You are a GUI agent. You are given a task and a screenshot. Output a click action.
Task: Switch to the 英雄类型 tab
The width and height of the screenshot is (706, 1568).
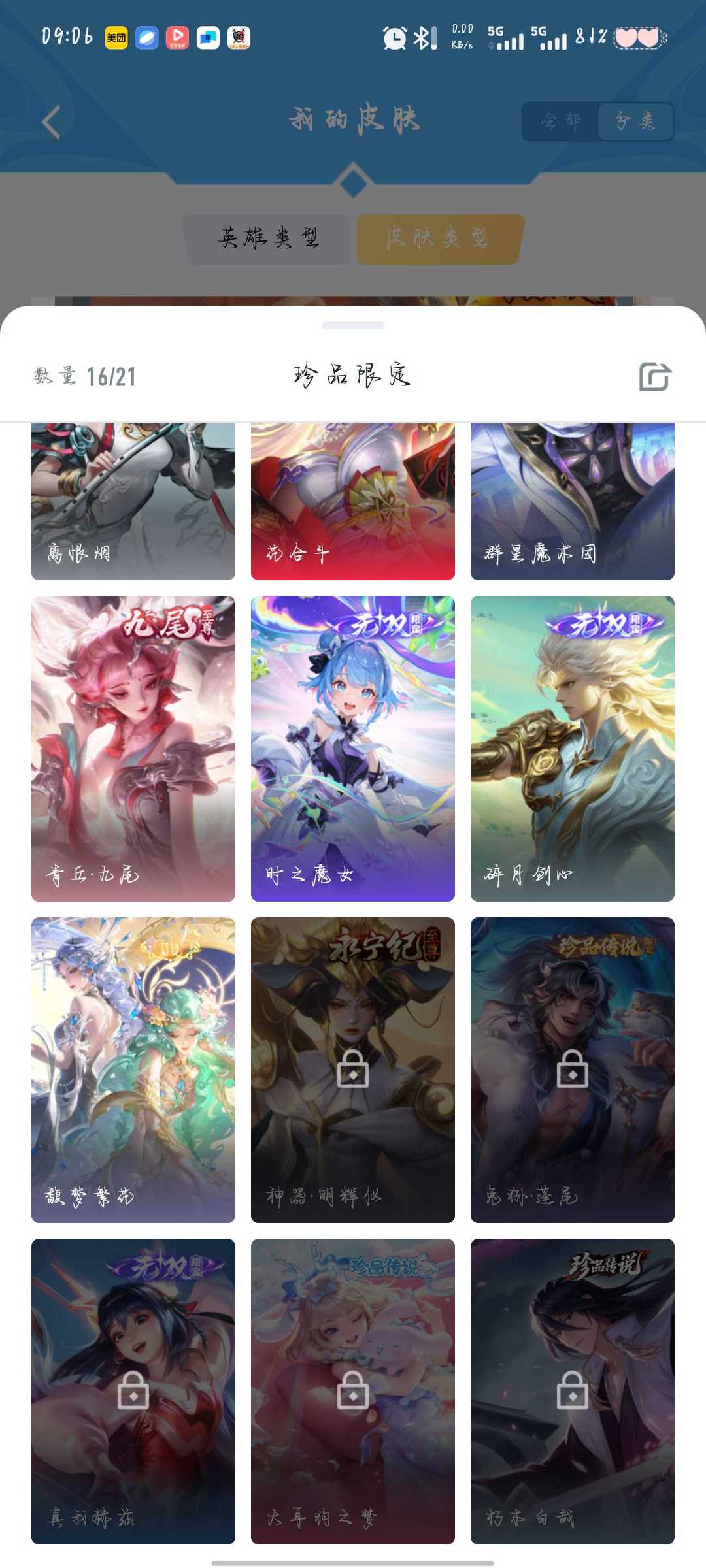click(269, 238)
